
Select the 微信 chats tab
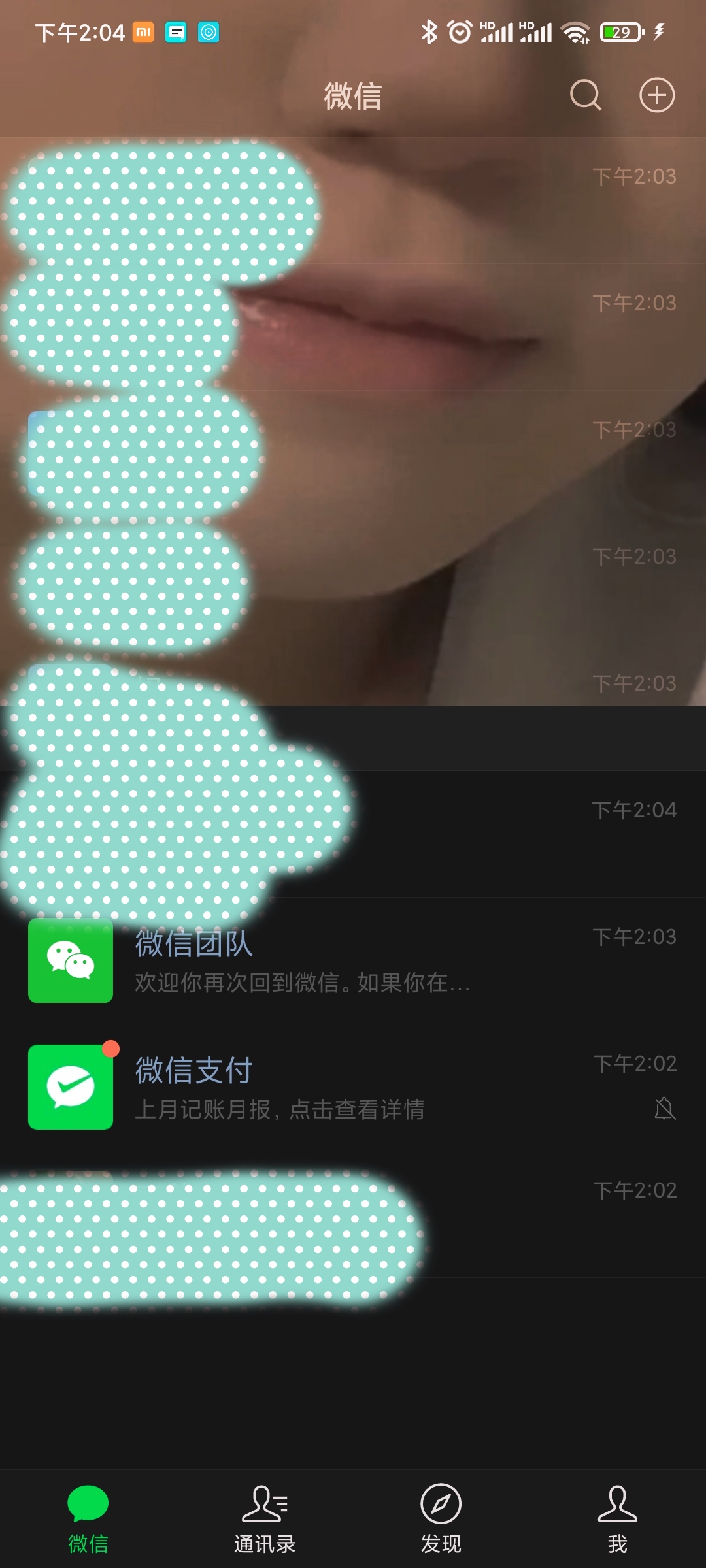point(88,1520)
